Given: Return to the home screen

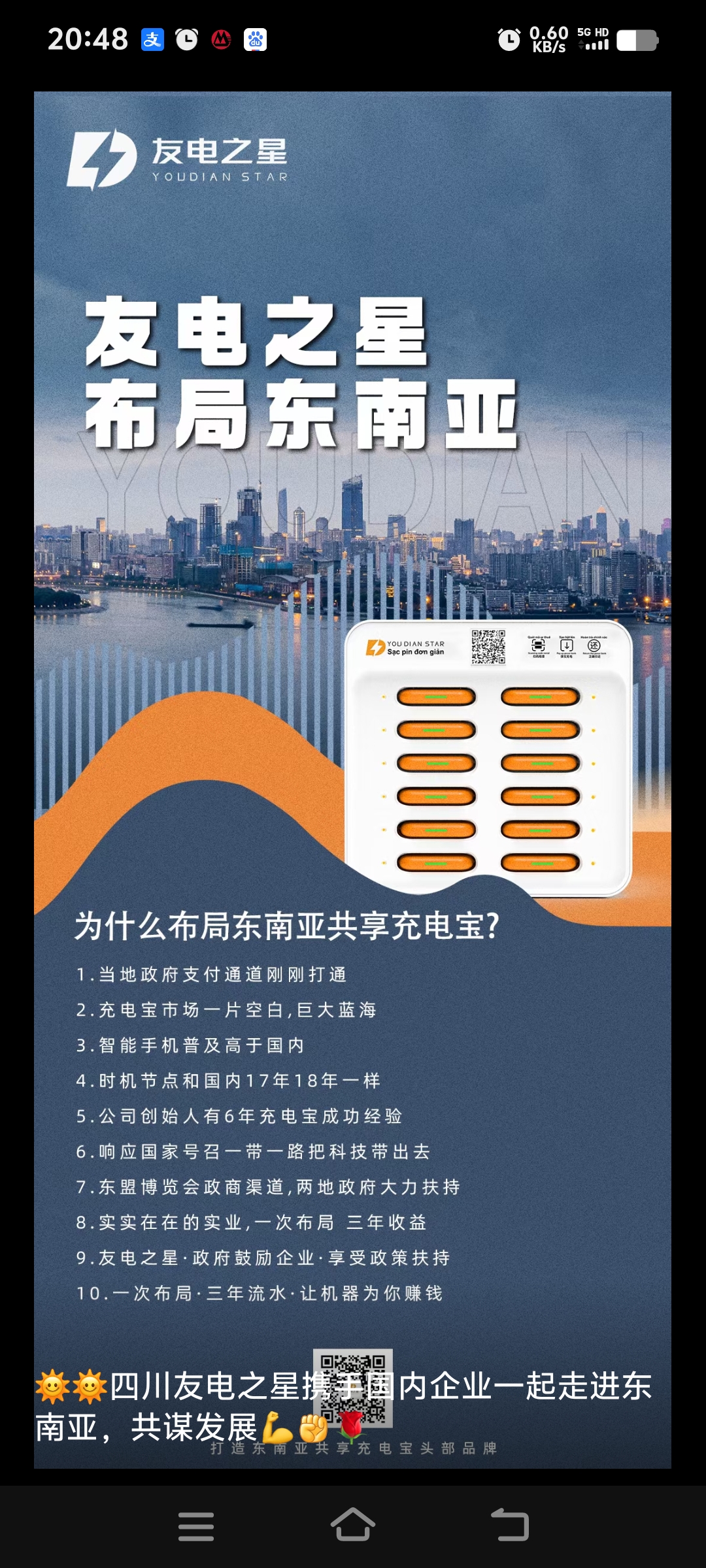Looking at the screenshot, I should pyautogui.click(x=353, y=1525).
